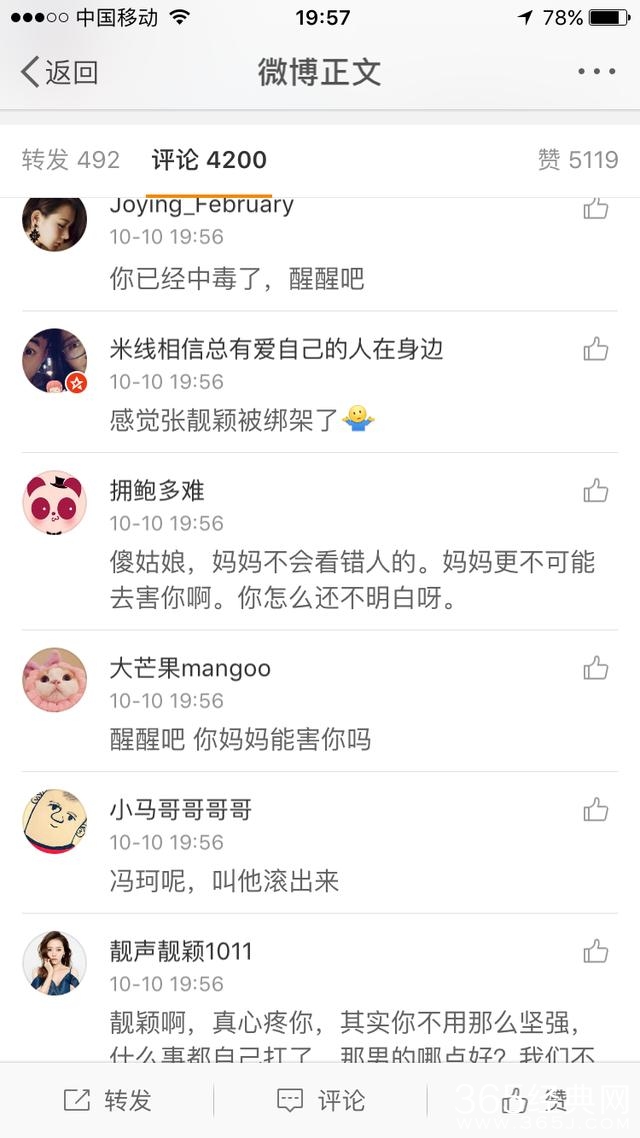Switch to the 评论 4200 tab
The width and height of the screenshot is (640, 1138).
[209, 160]
